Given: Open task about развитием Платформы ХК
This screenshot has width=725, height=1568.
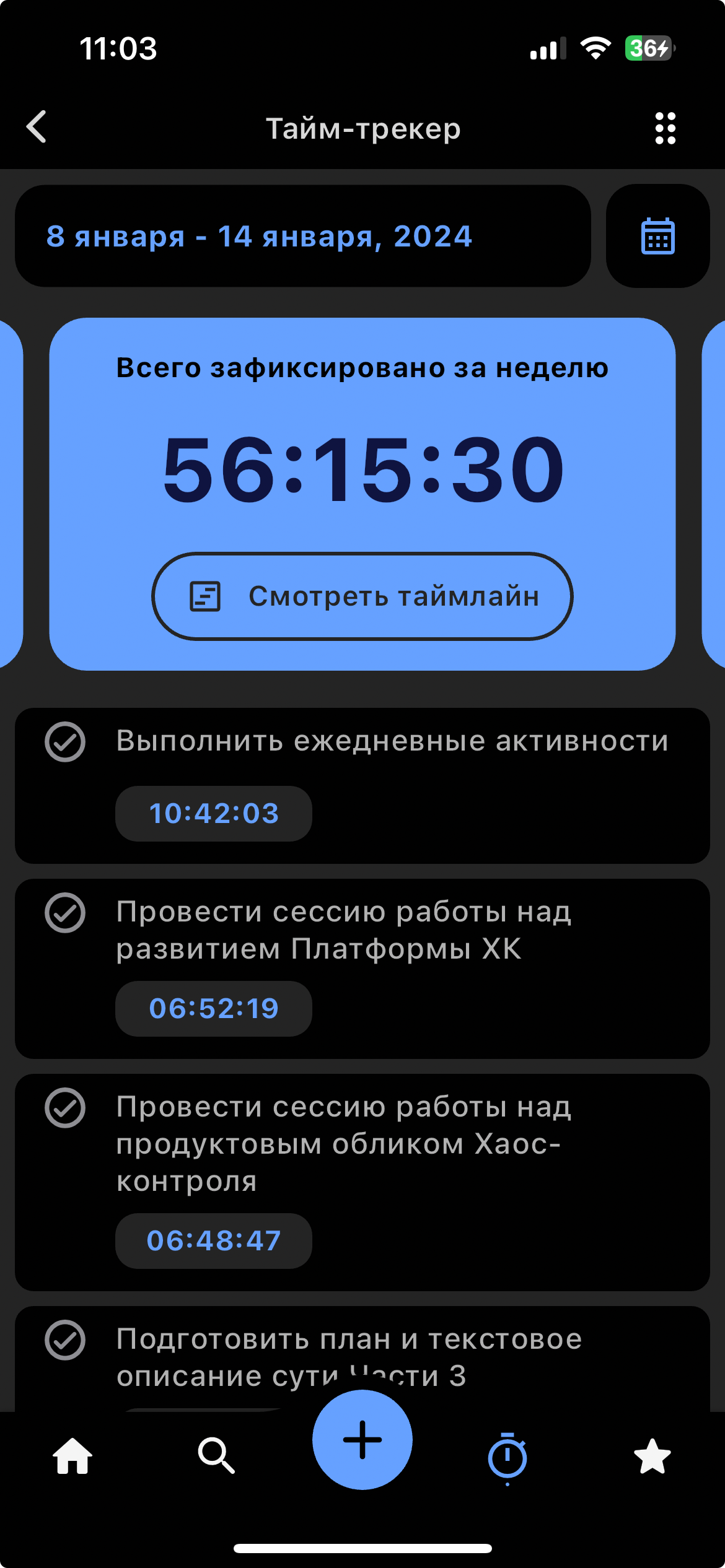Looking at the screenshot, I should coord(344,930).
